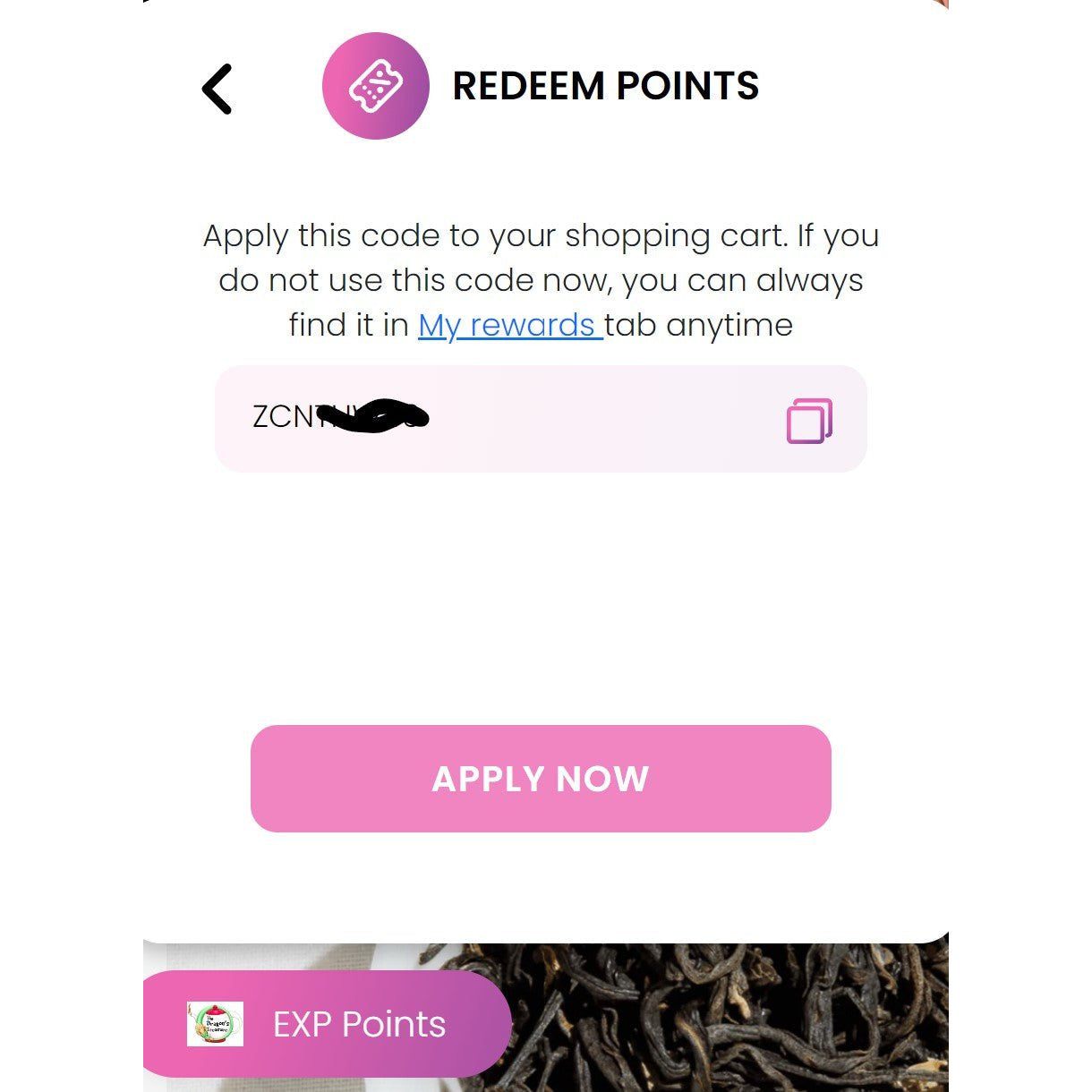Open the EXP Points widget
This screenshot has height=1092, width=1092.
click(x=327, y=1024)
